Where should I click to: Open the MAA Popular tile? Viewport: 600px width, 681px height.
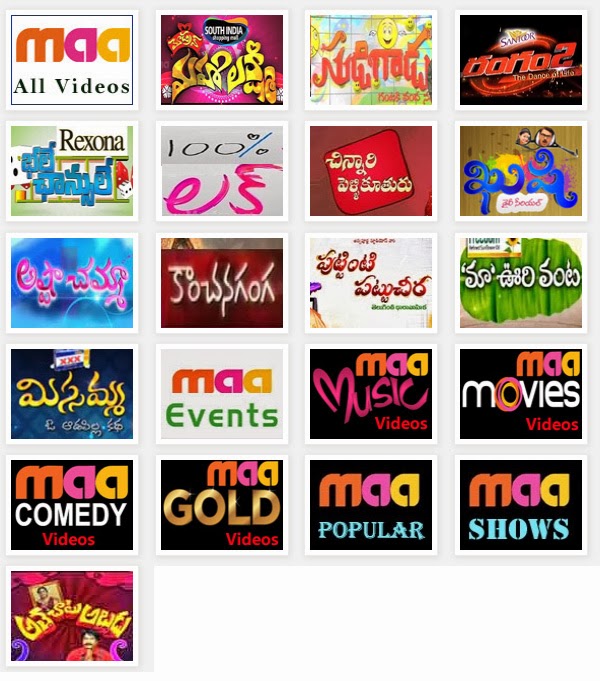click(371, 505)
